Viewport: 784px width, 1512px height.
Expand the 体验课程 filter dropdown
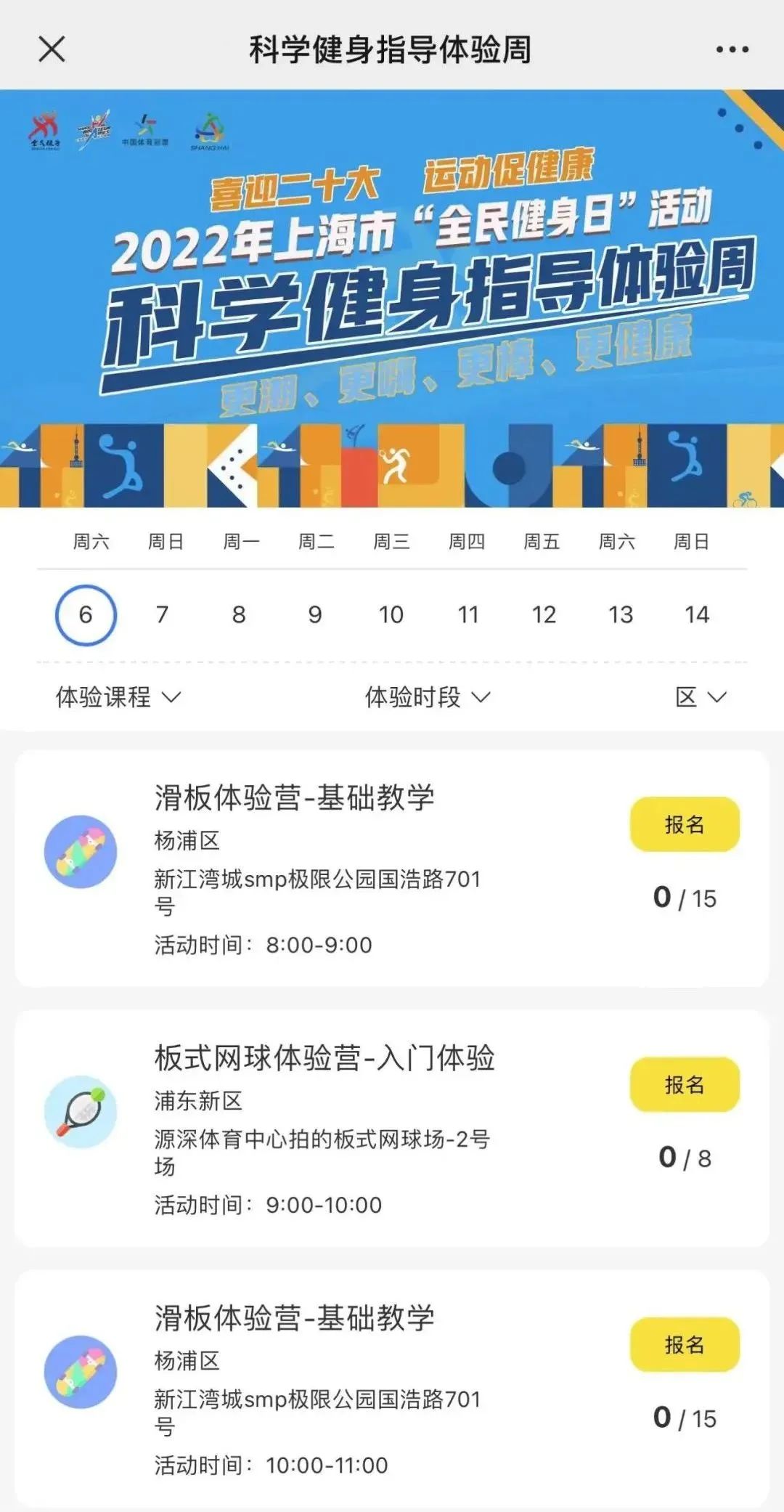point(118,697)
